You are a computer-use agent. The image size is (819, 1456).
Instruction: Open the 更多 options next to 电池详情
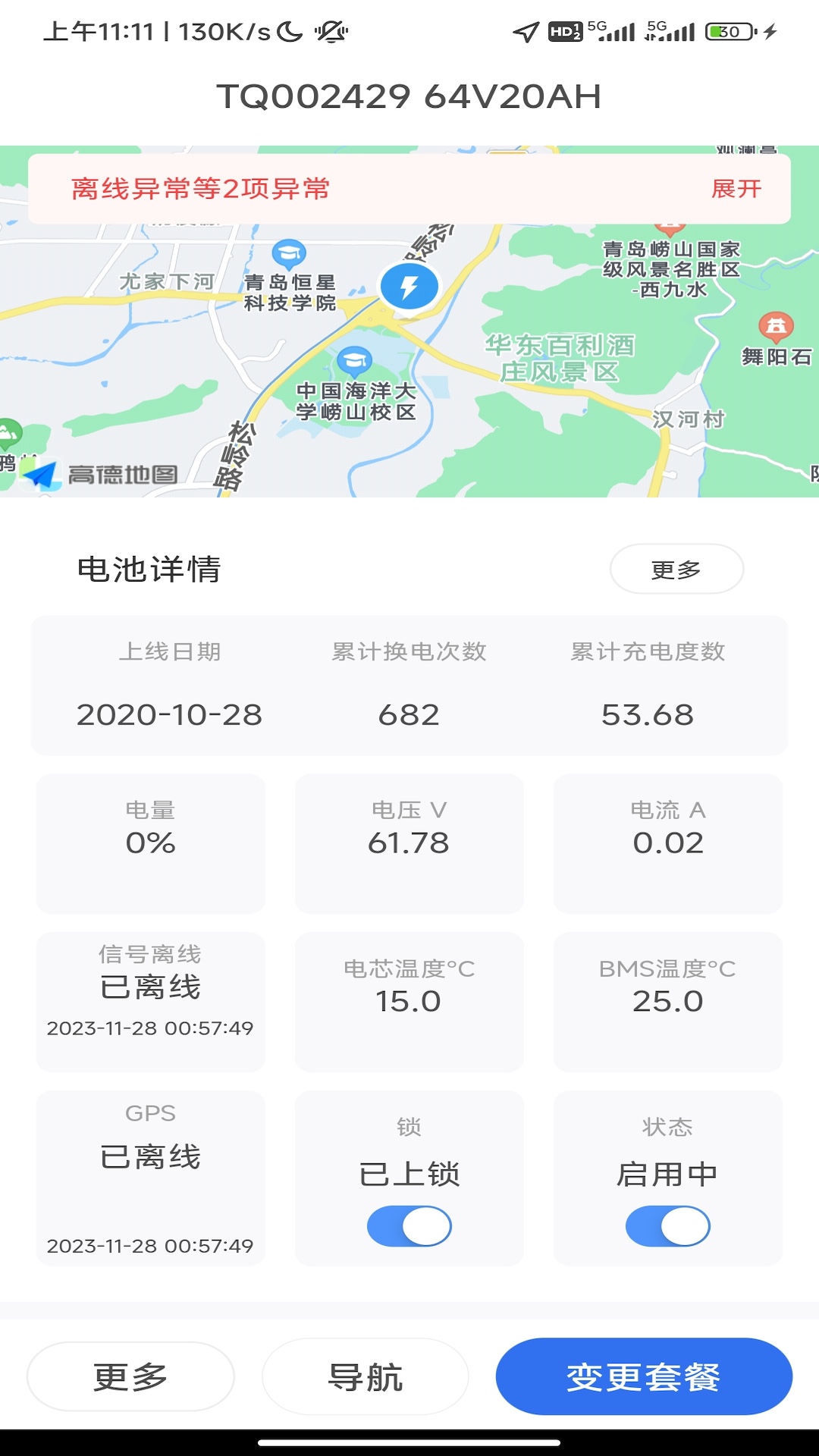677,569
